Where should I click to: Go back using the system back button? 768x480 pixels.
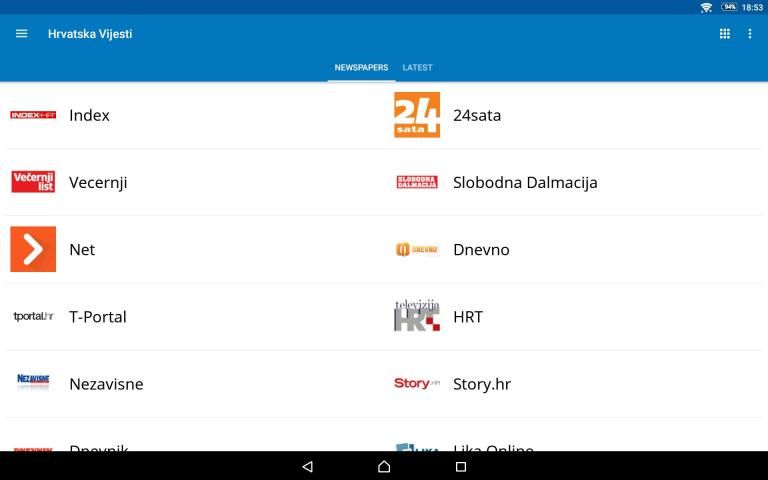click(x=307, y=466)
